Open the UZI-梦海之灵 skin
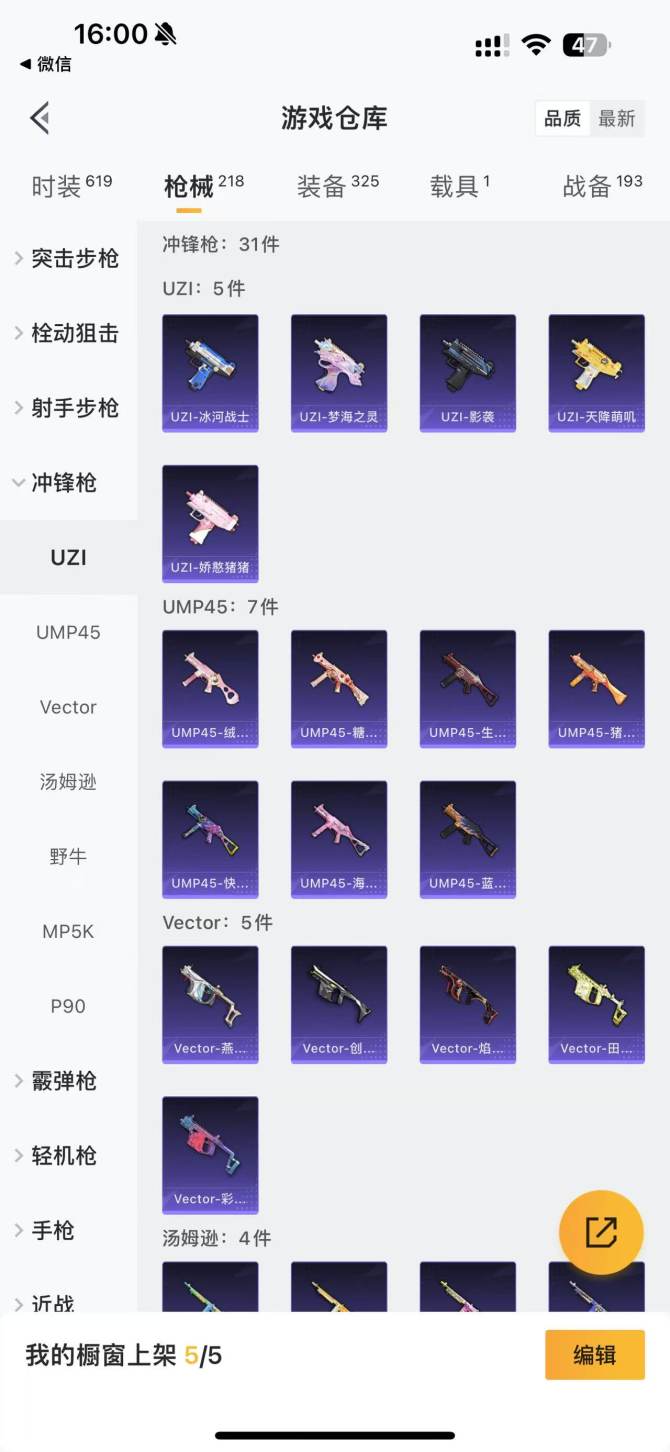 click(339, 373)
